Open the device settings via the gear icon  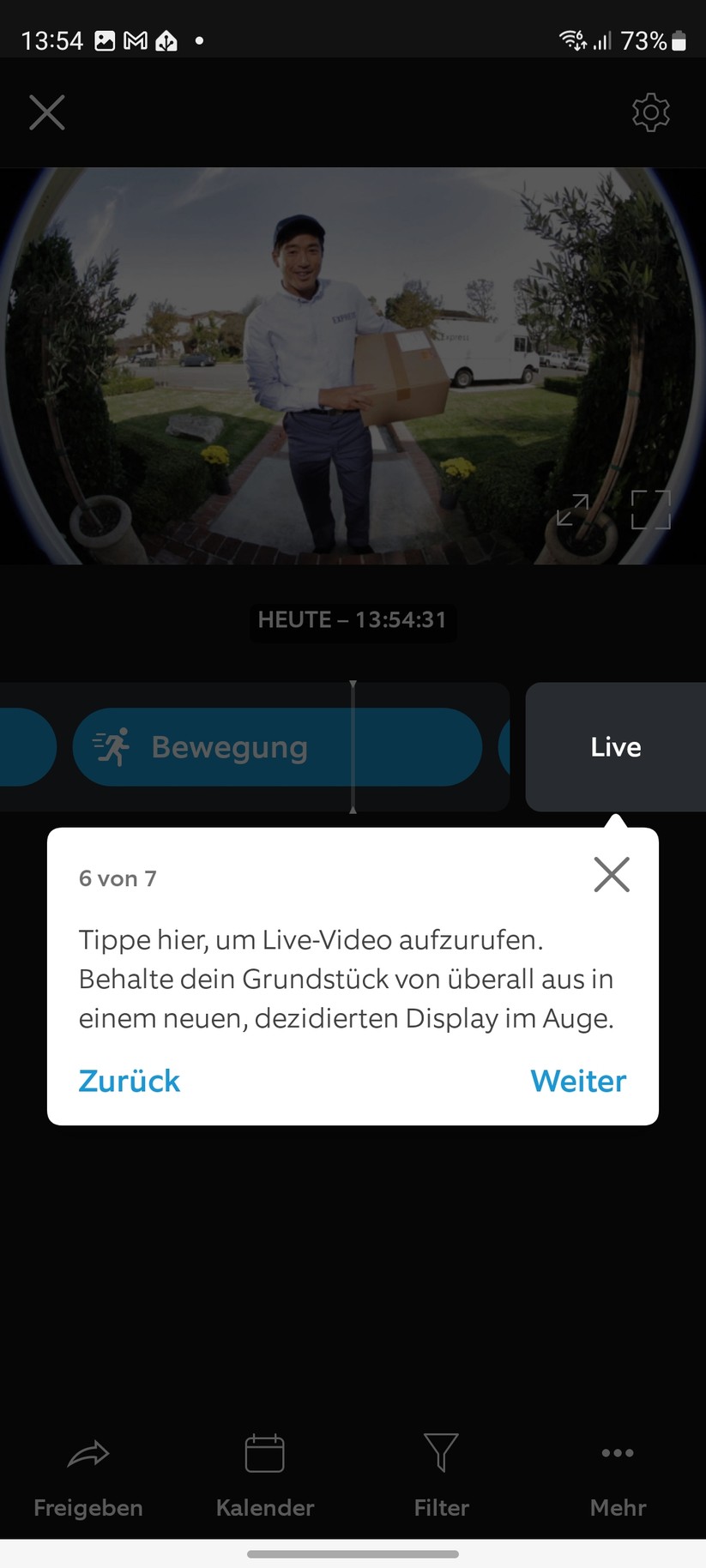coord(650,112)
